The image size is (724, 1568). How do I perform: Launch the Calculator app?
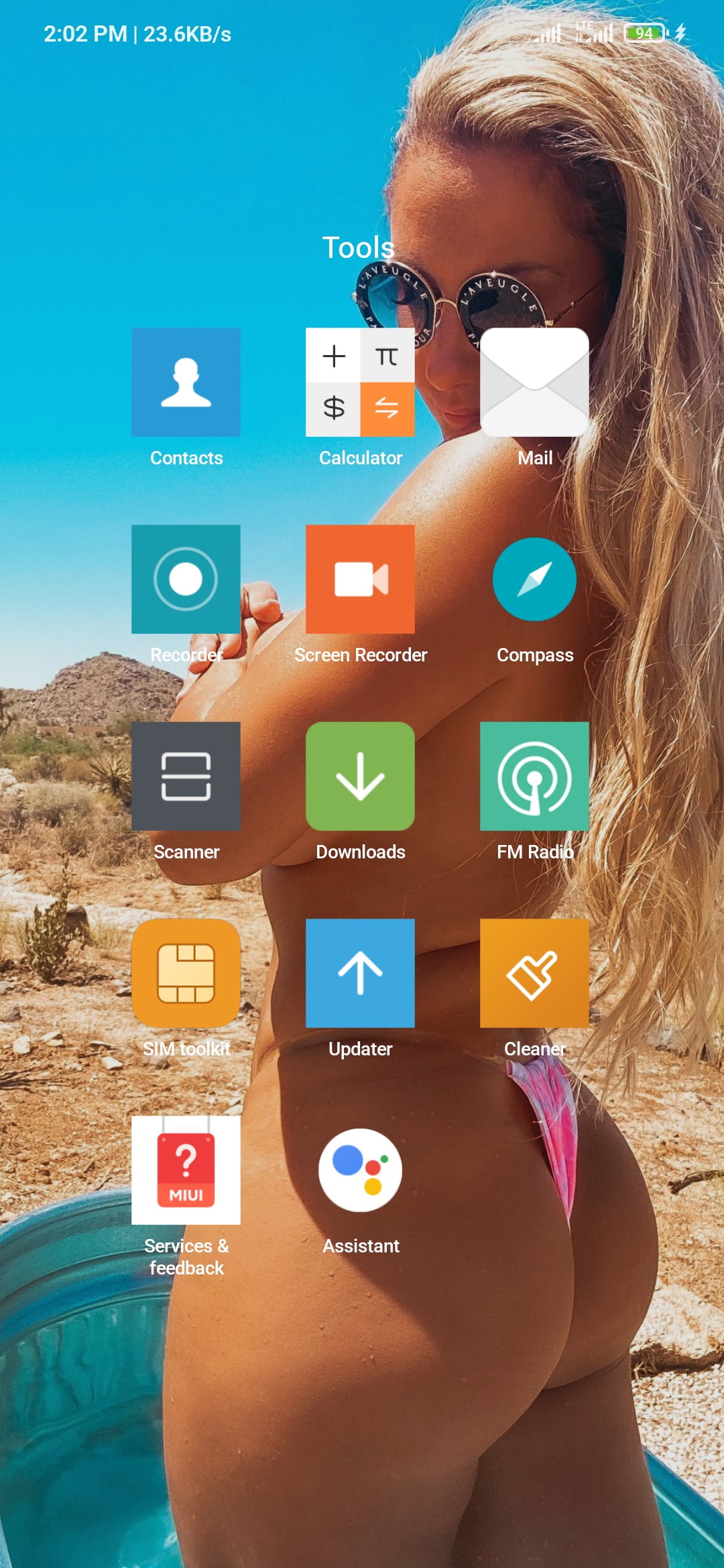360,383
